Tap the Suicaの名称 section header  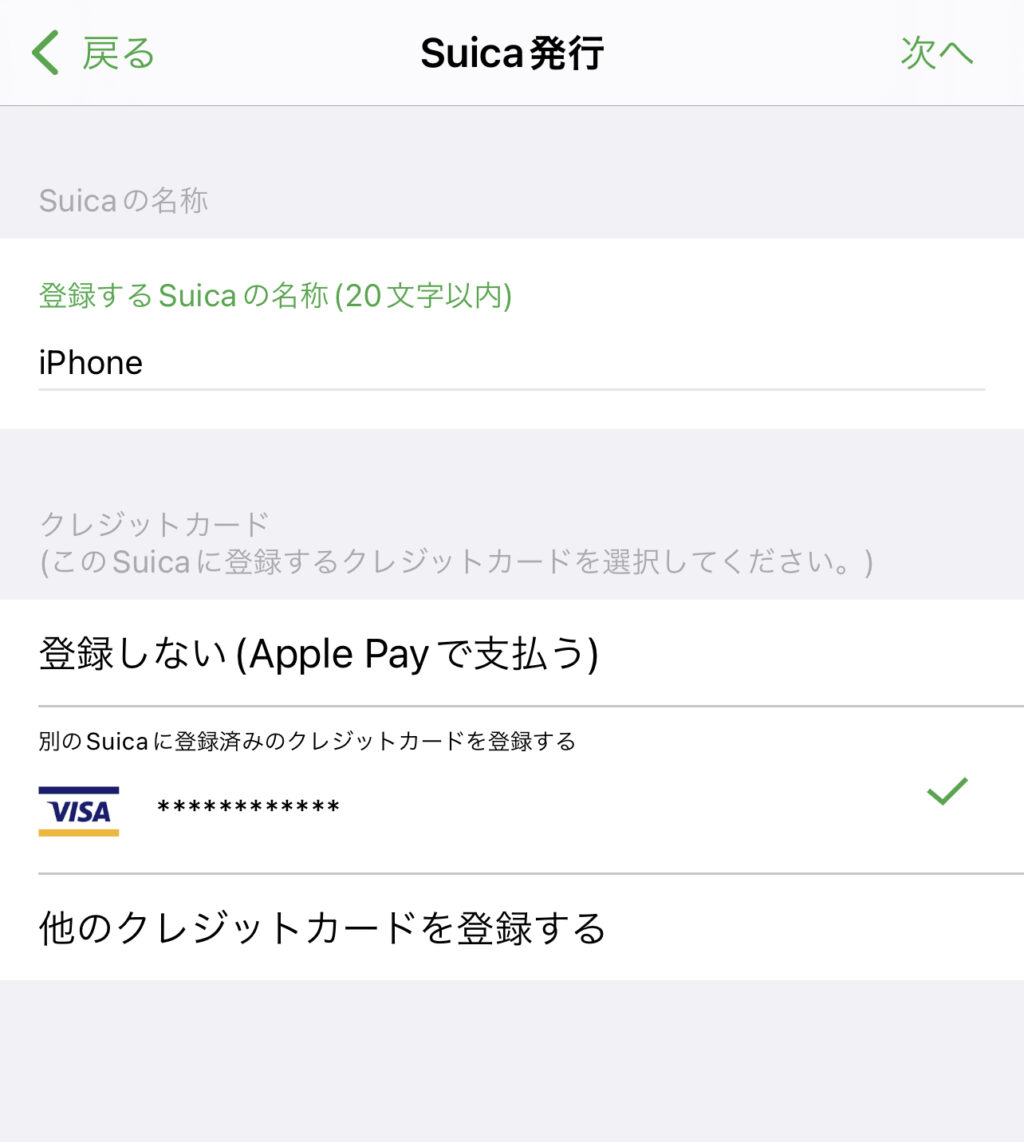122,200
